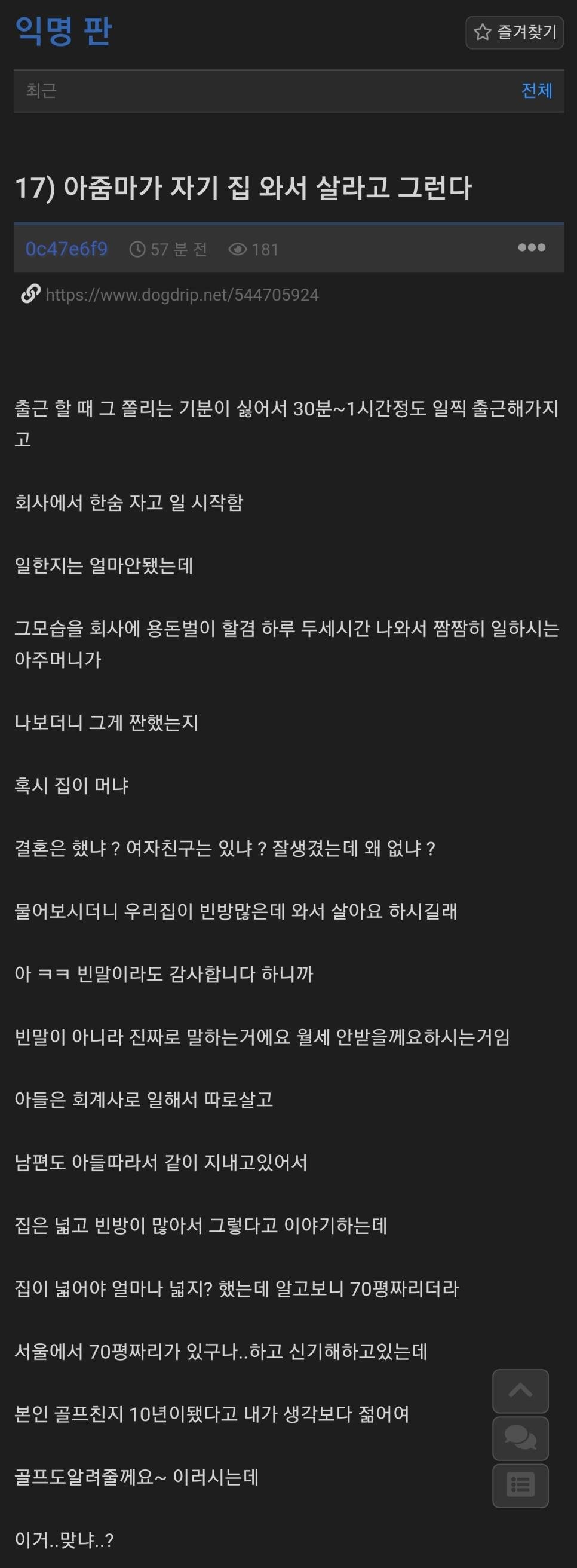Jump to top with the up arrow

(520, 1391)
